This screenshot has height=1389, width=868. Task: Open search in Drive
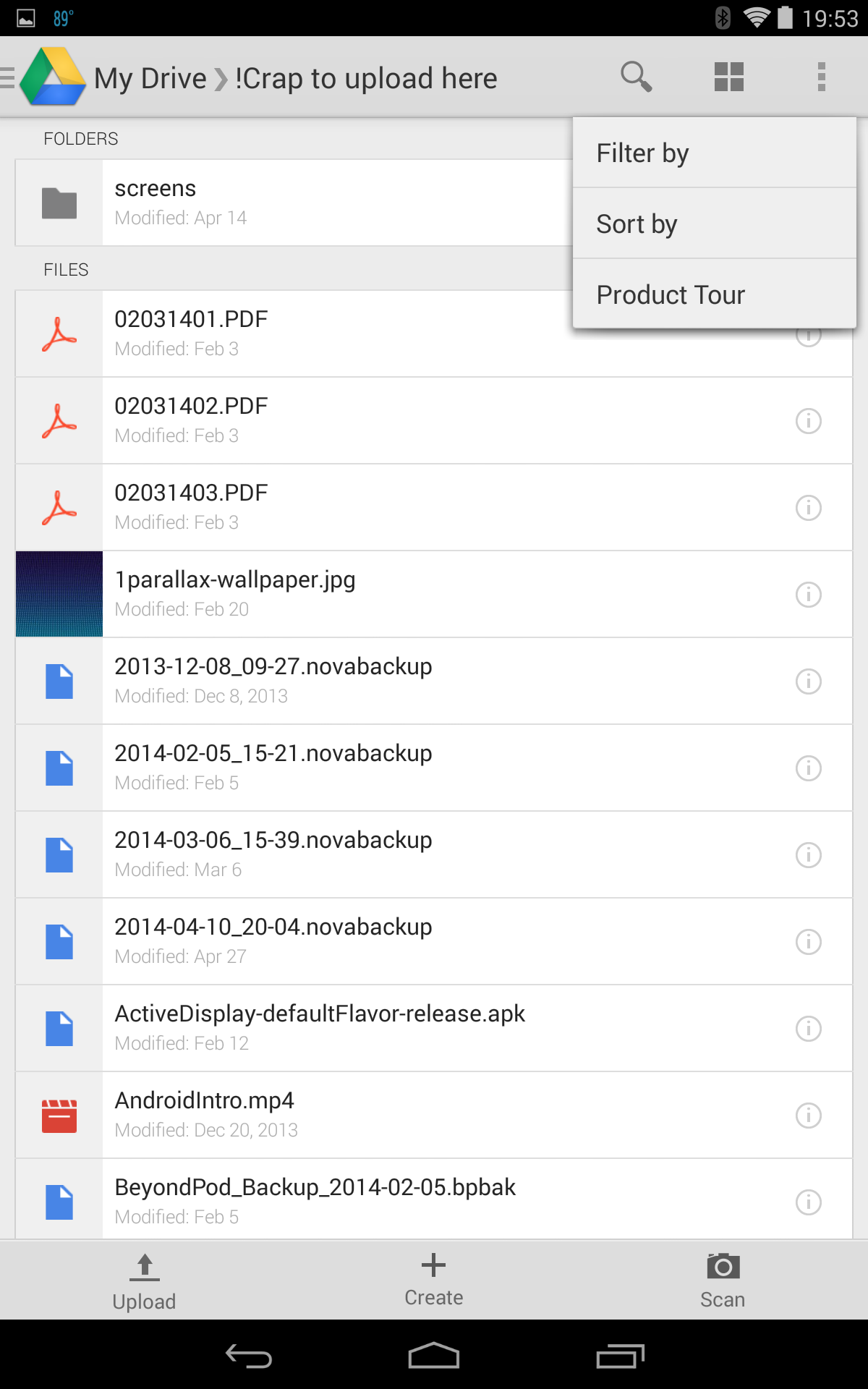(636, 77)
